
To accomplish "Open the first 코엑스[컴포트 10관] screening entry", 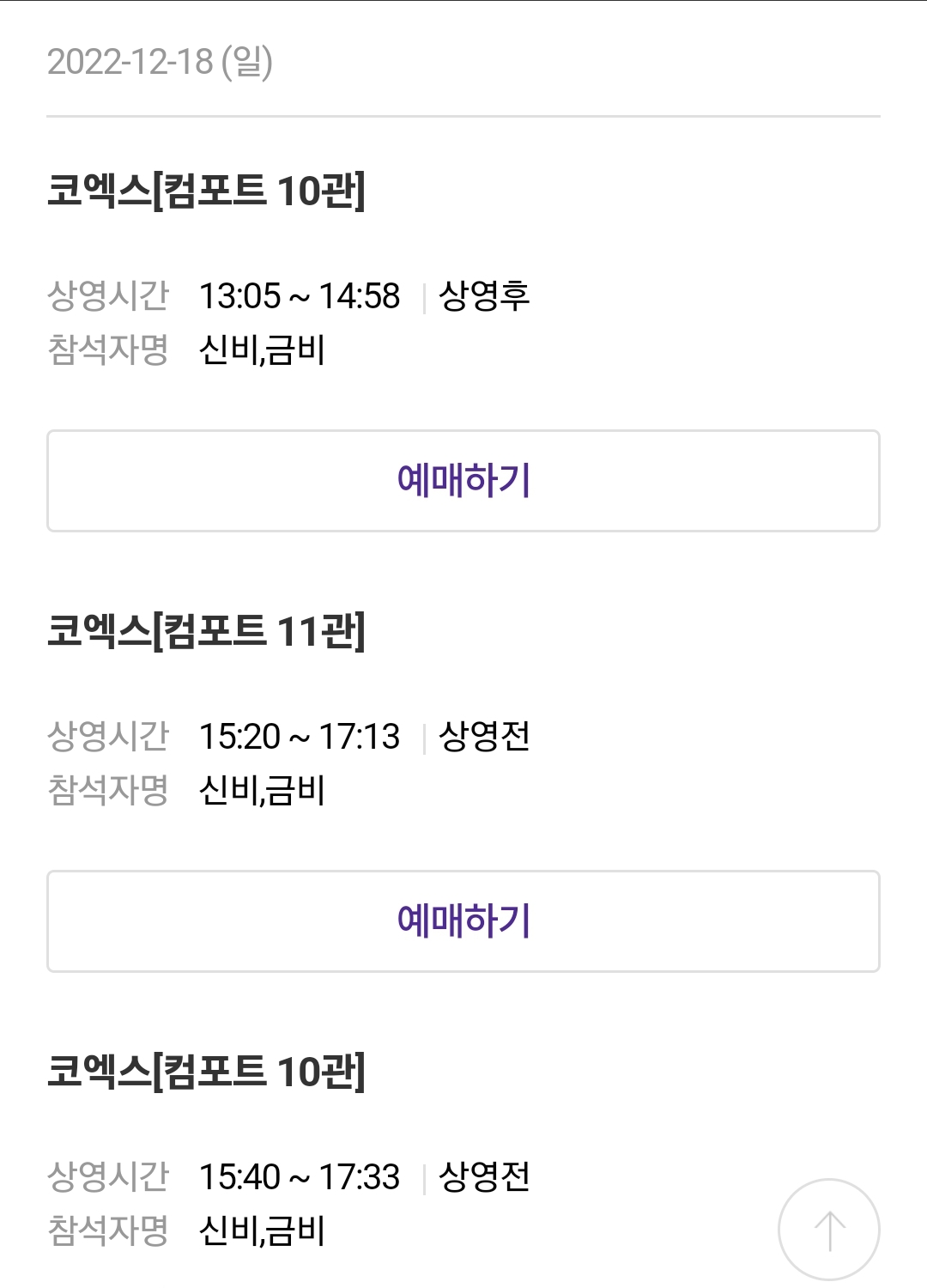I will pos(208,193).
